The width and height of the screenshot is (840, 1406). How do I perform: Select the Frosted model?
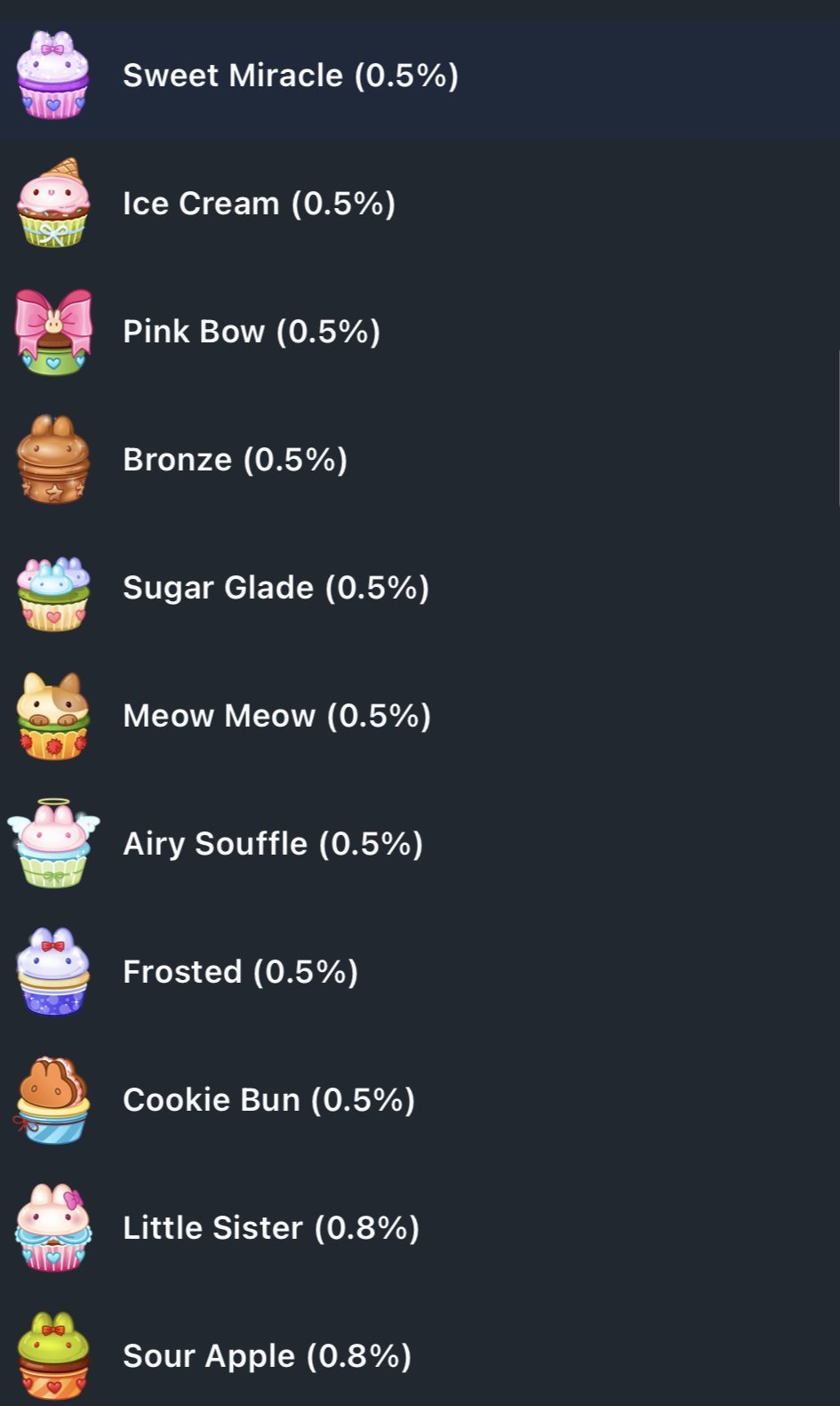coord(240,972)
